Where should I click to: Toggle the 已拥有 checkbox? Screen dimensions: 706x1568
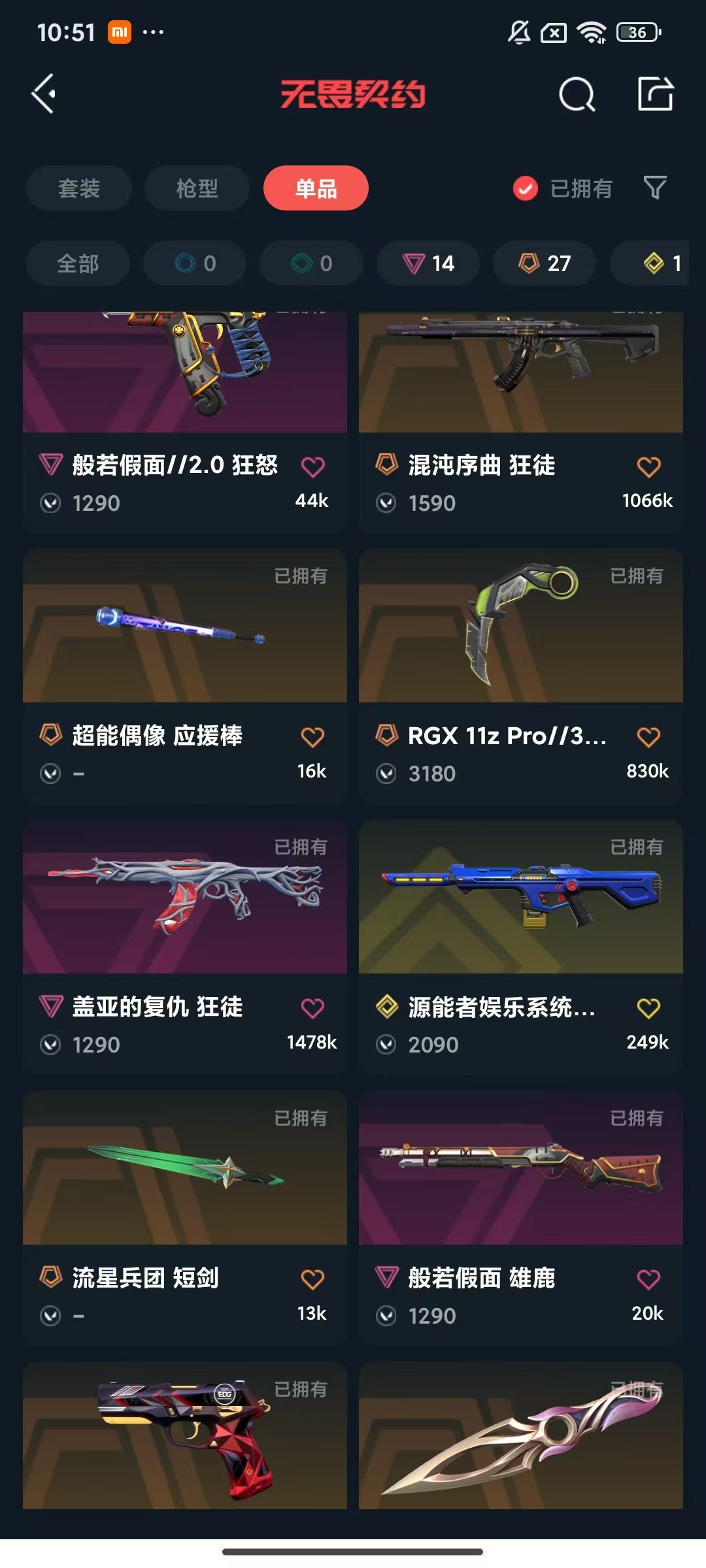click(525, 189)
